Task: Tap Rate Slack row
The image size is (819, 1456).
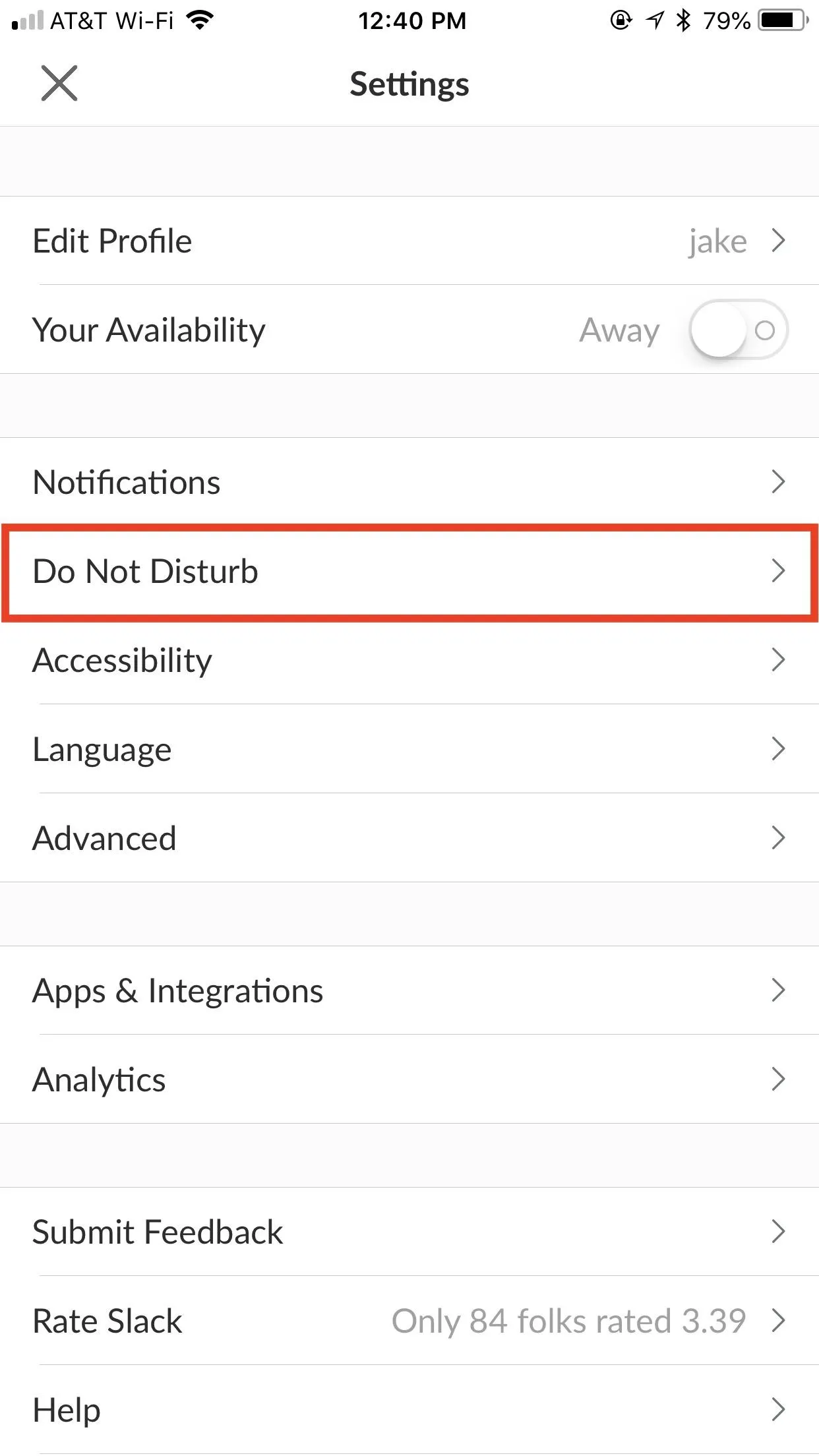Action: tap(409, 1321)
